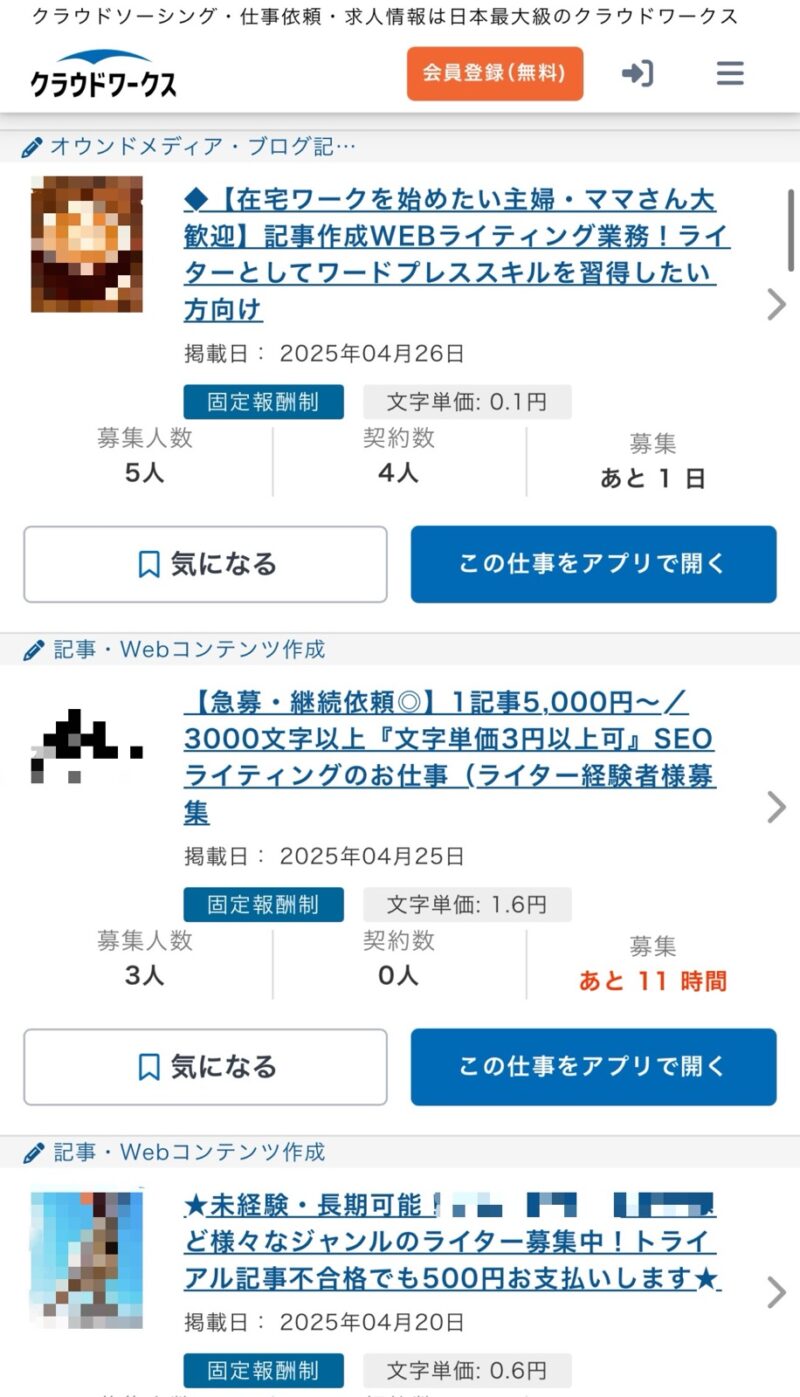This screenshot has width=800, height=1397.
Task: Open the login icon
Action: [x=637, y=73]
